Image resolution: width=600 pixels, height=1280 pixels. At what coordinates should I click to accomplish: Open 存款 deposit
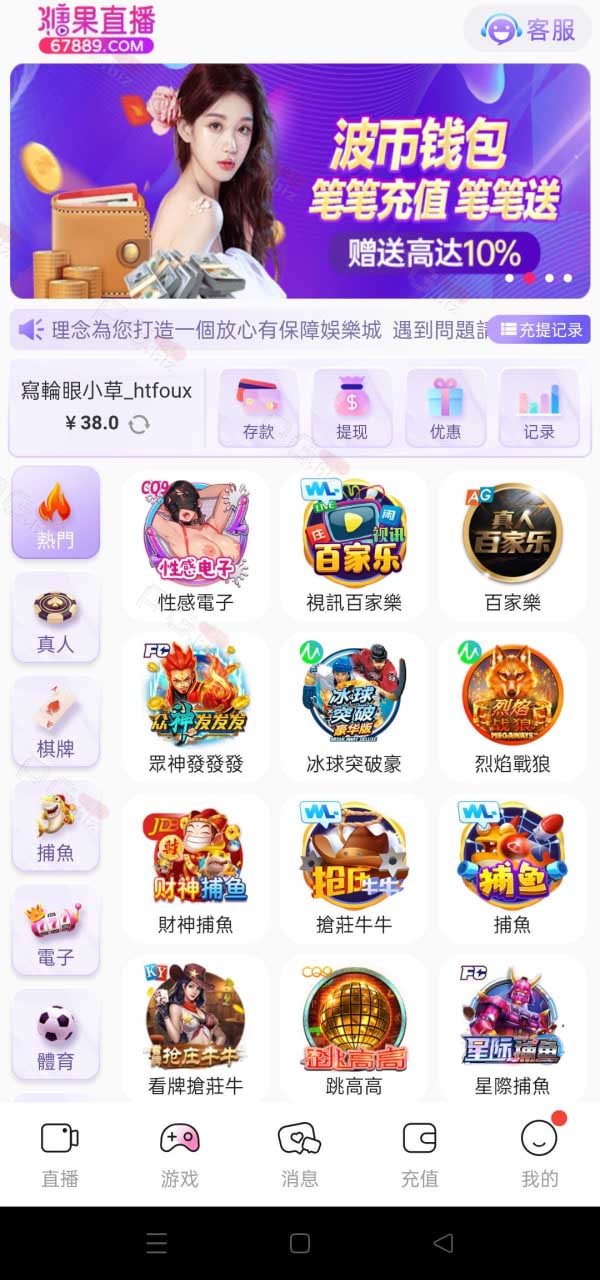258,408
